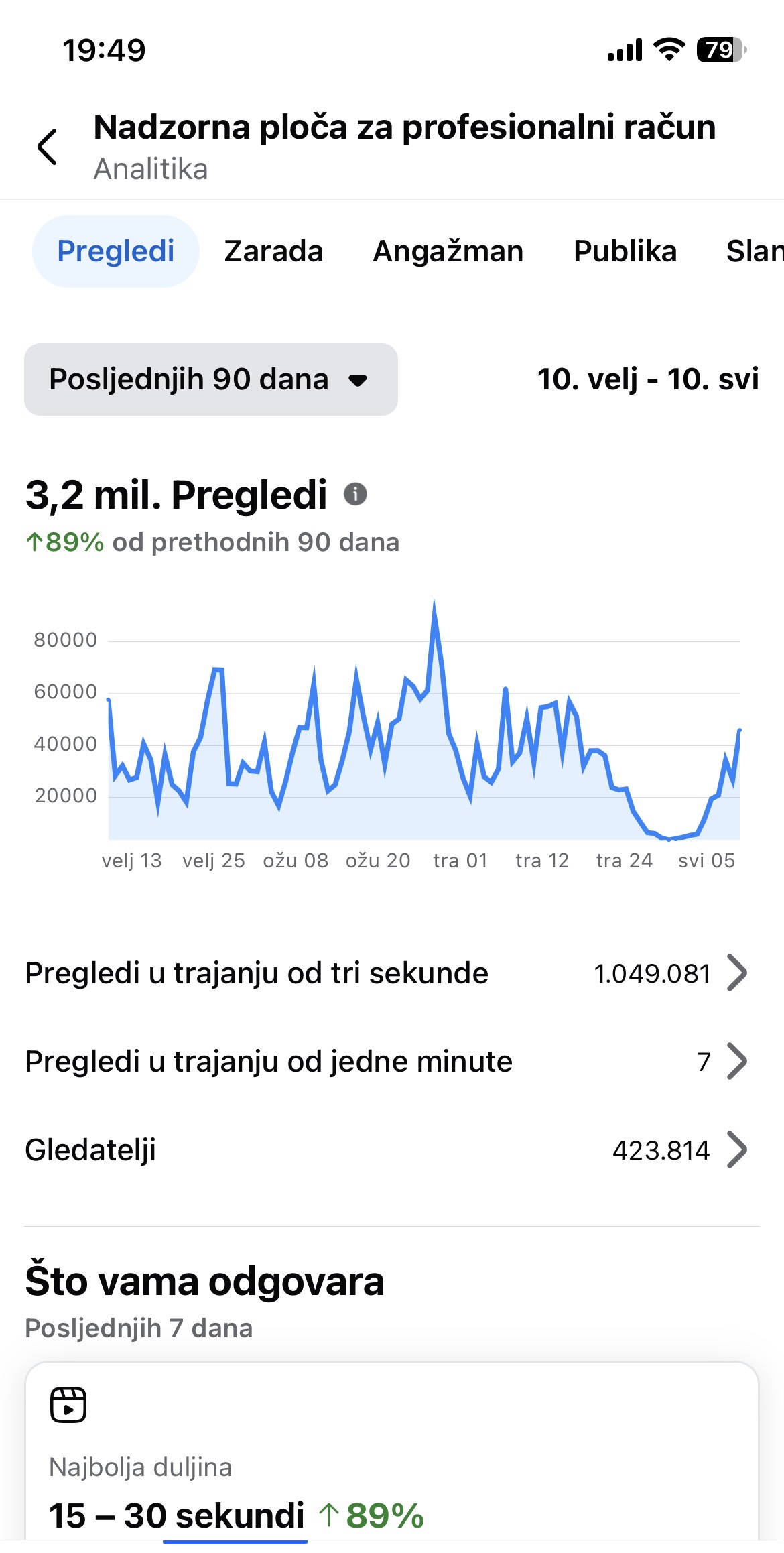Open the Posljednjih 90 dana dropdown
Viewport: 784px width, 1553px height.
pos(211,379)
